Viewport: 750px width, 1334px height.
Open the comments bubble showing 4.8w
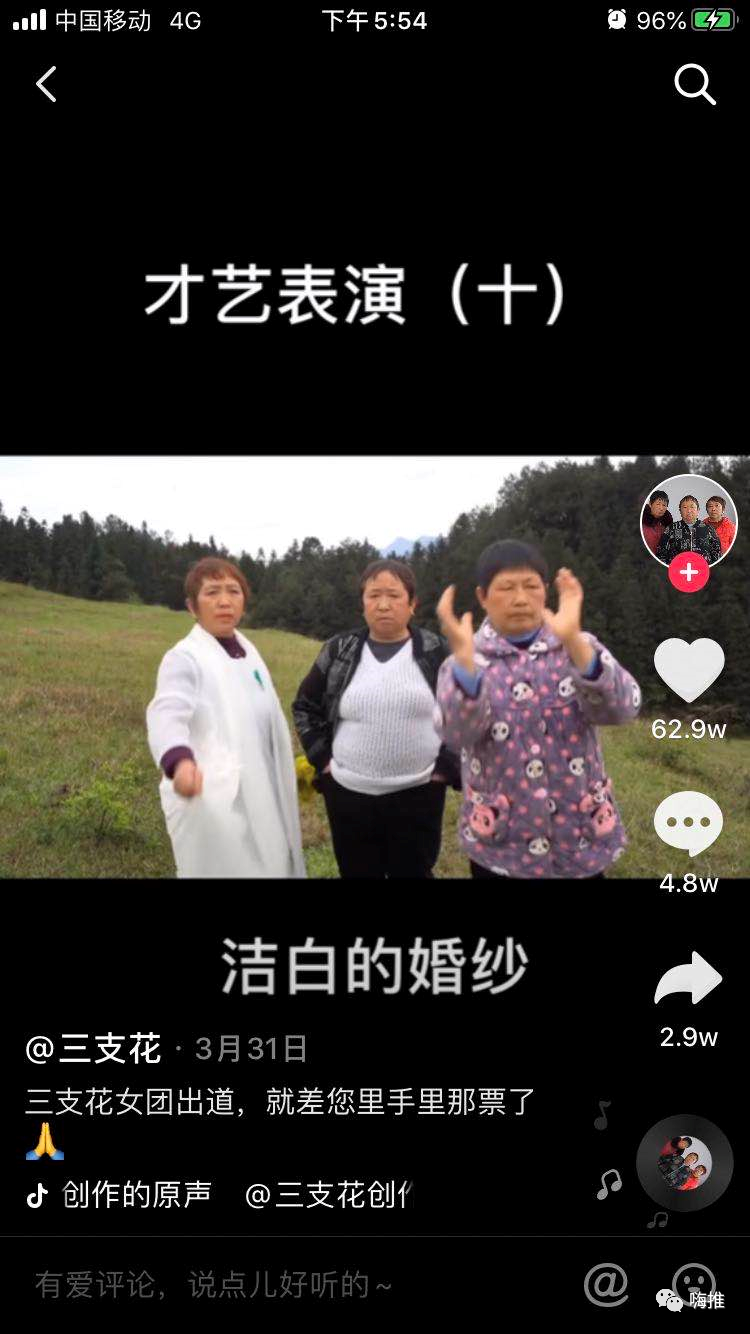click(x=688, y=823)
